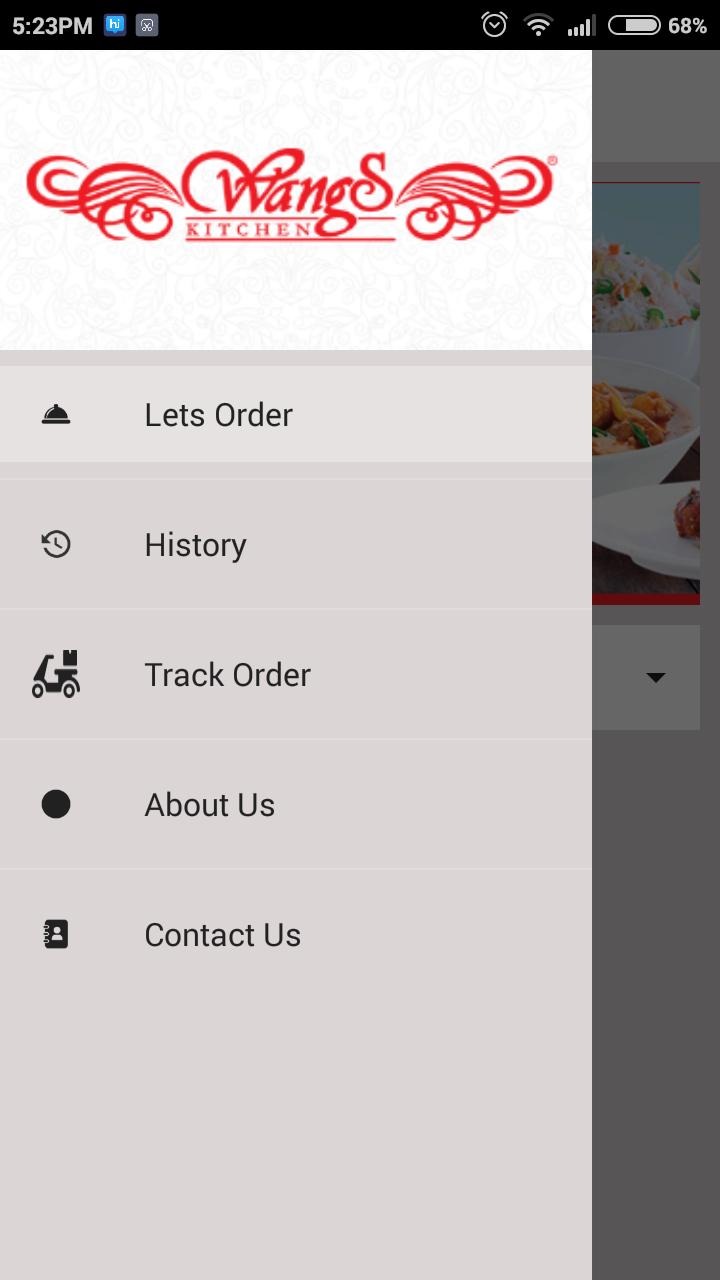
Task: Open Contact Us page
Action: point(222,935)
